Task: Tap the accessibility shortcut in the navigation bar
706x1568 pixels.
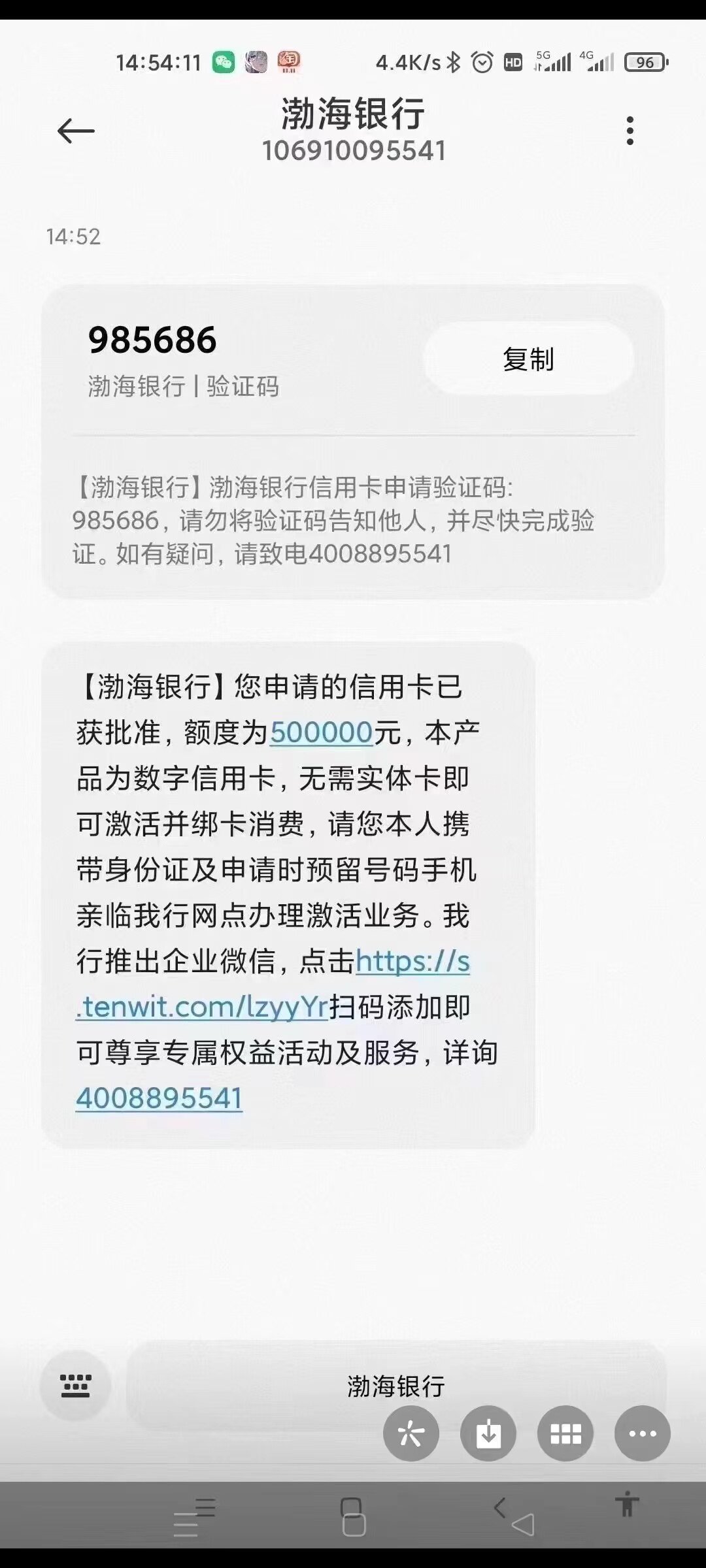Action: pos(627,1504)
